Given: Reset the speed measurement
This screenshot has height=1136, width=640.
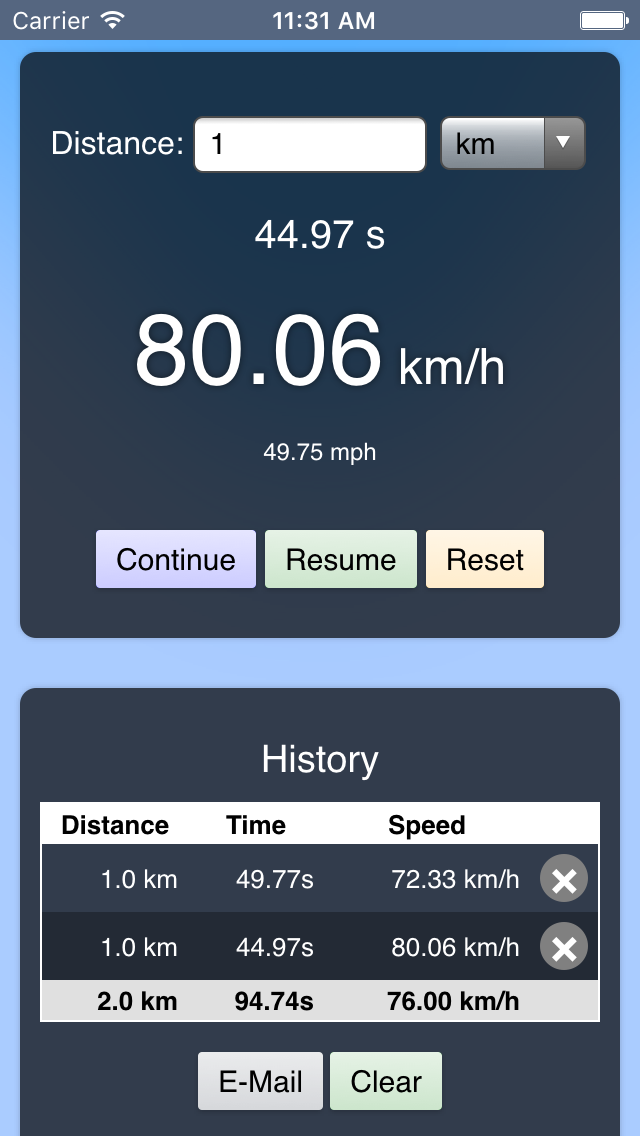Looking at the screenshot, I should click(485, 559).
